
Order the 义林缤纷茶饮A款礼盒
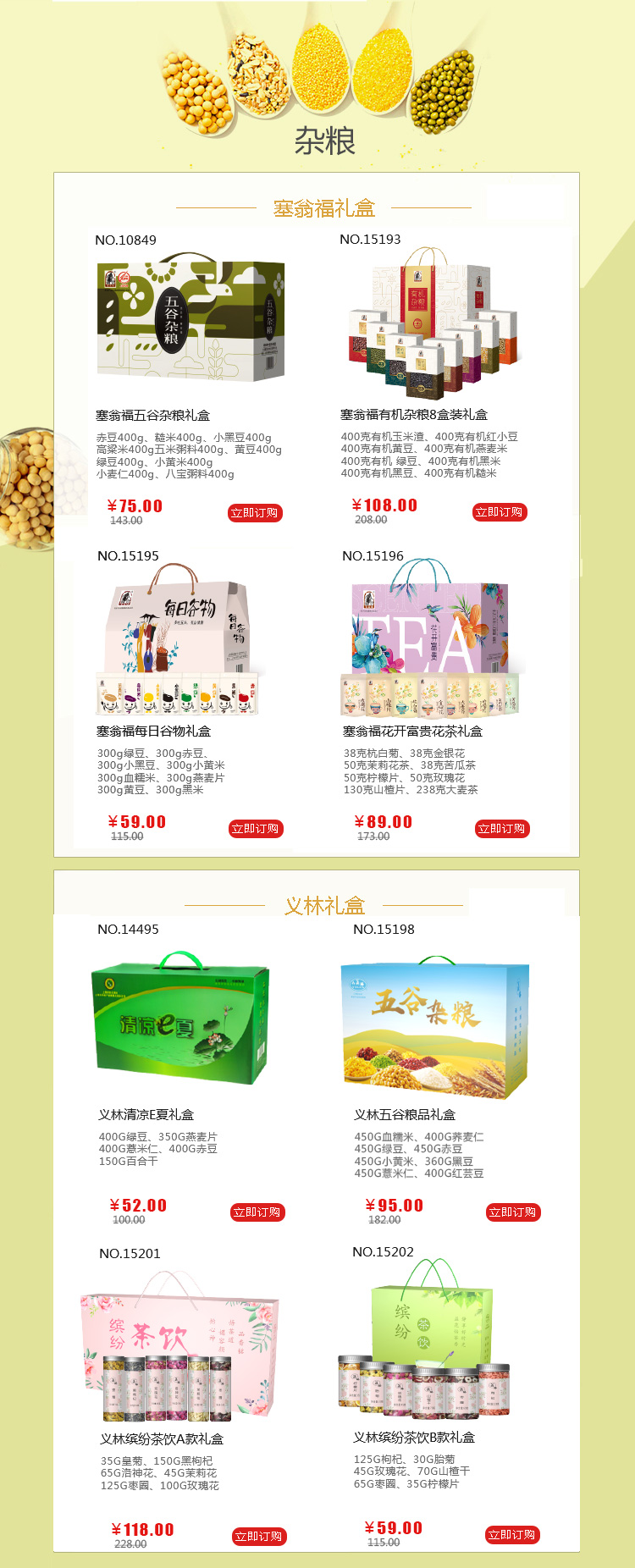(259, 1537)
